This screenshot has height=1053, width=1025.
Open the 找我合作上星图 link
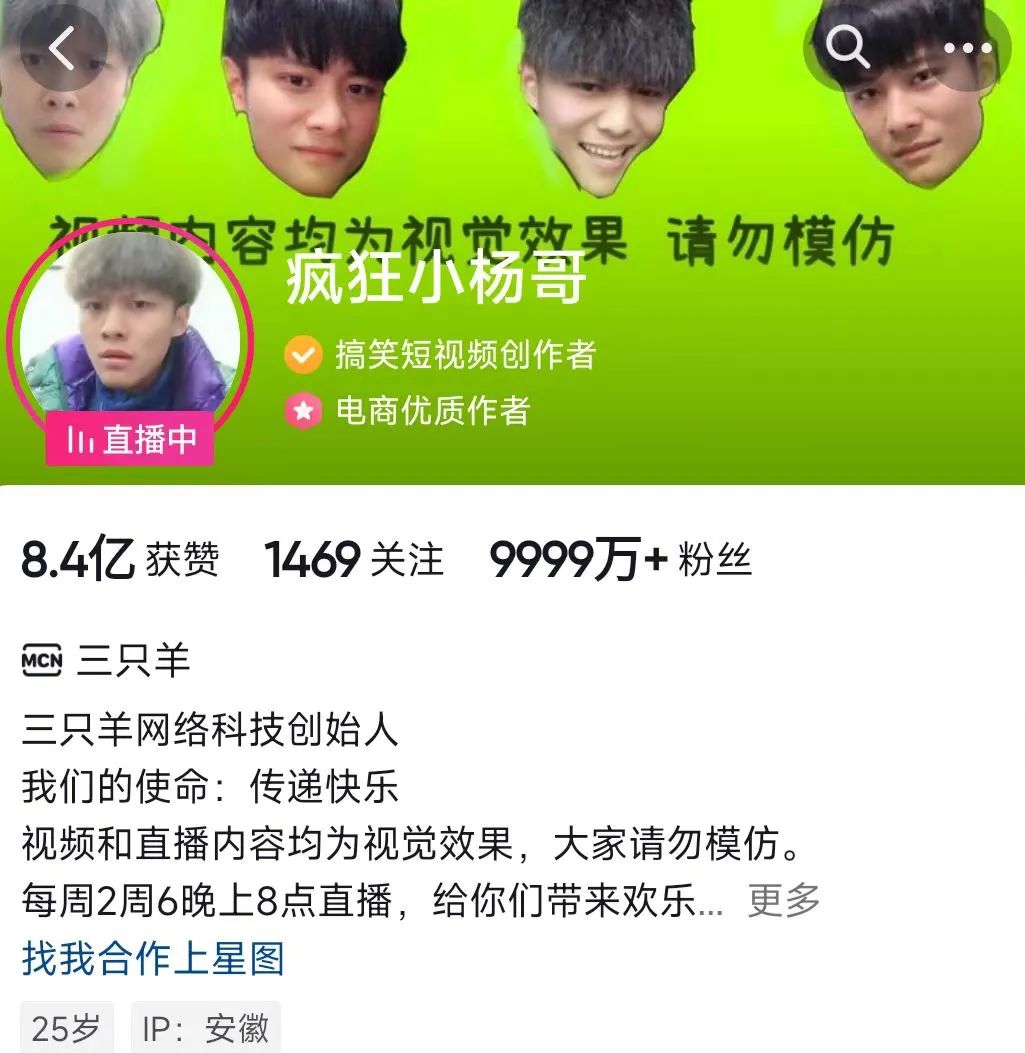(x=153, y=958)
